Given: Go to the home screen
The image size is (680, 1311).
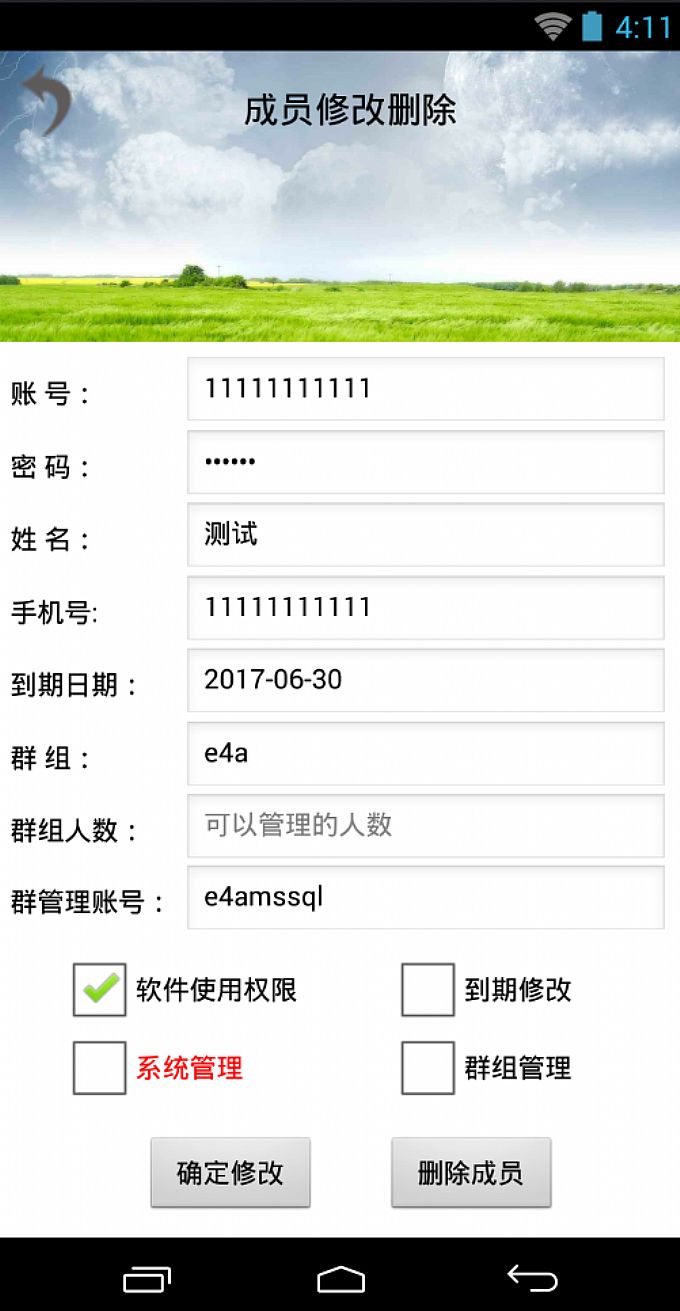Looking at the screenshot, I should pos(341,1278).
